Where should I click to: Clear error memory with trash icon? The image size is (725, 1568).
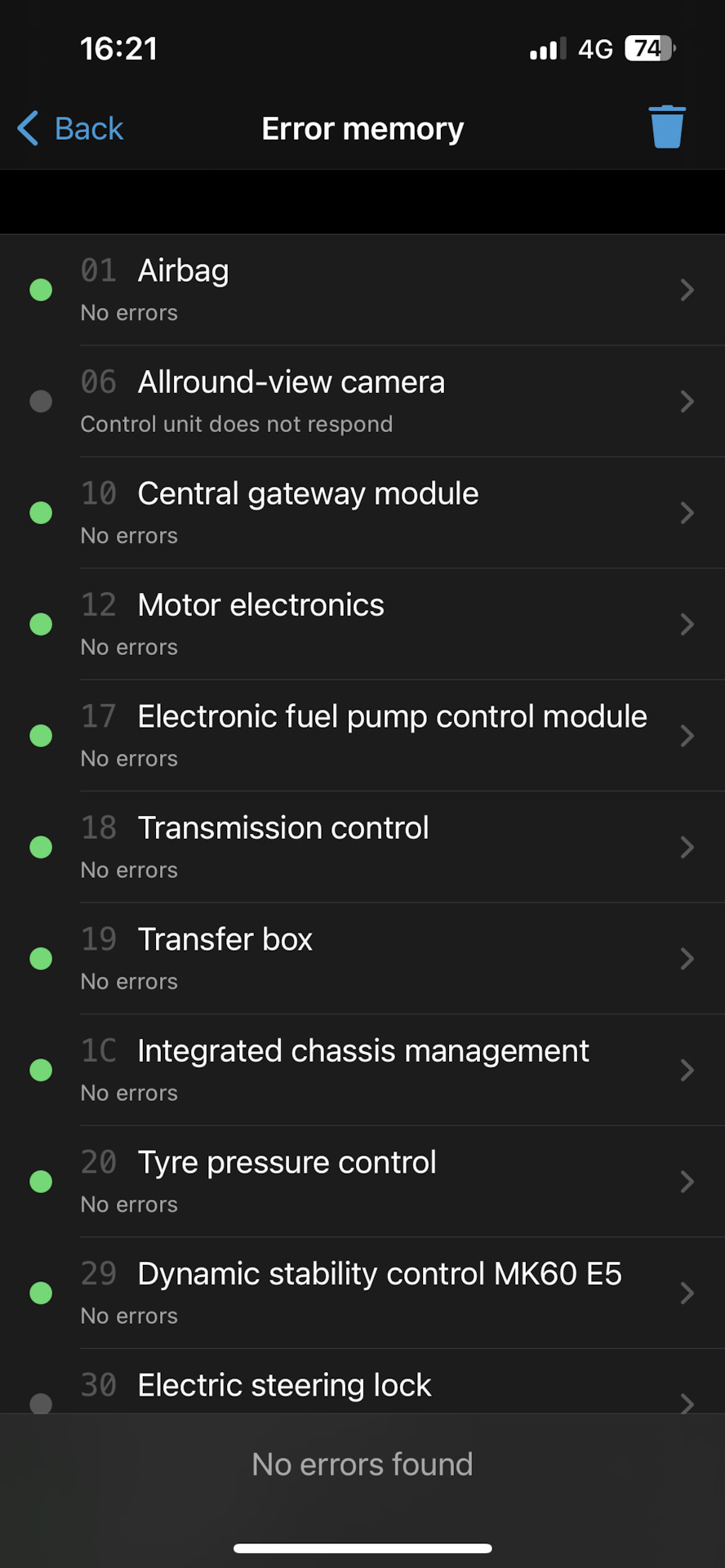(666, 127)
